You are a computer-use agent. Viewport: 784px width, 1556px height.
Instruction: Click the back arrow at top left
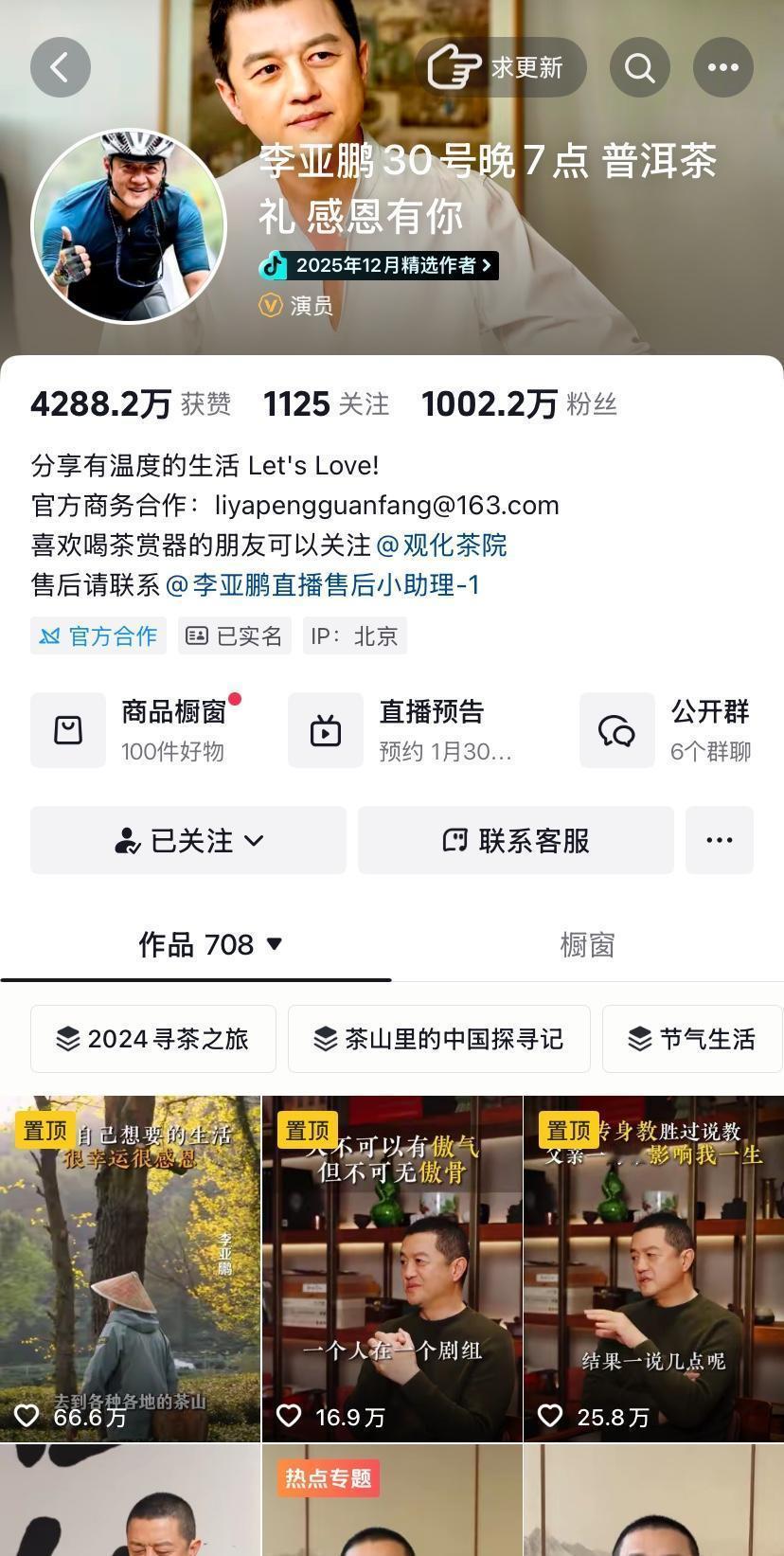pyautogui.click(x=61, y=67)
